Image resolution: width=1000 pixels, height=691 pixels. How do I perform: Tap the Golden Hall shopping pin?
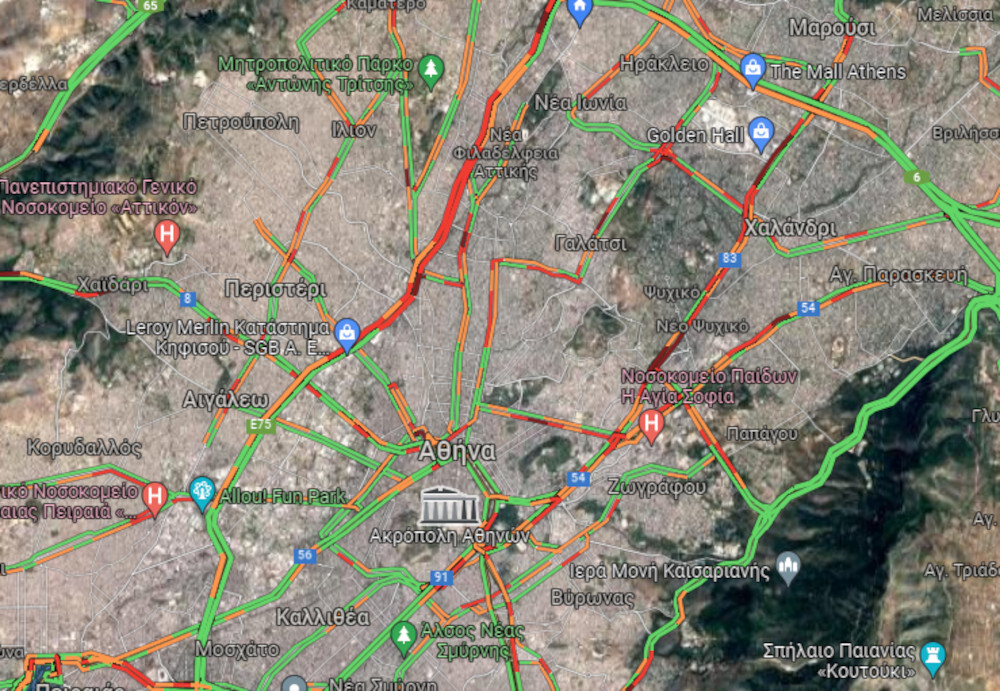click(x=761, y=133)
